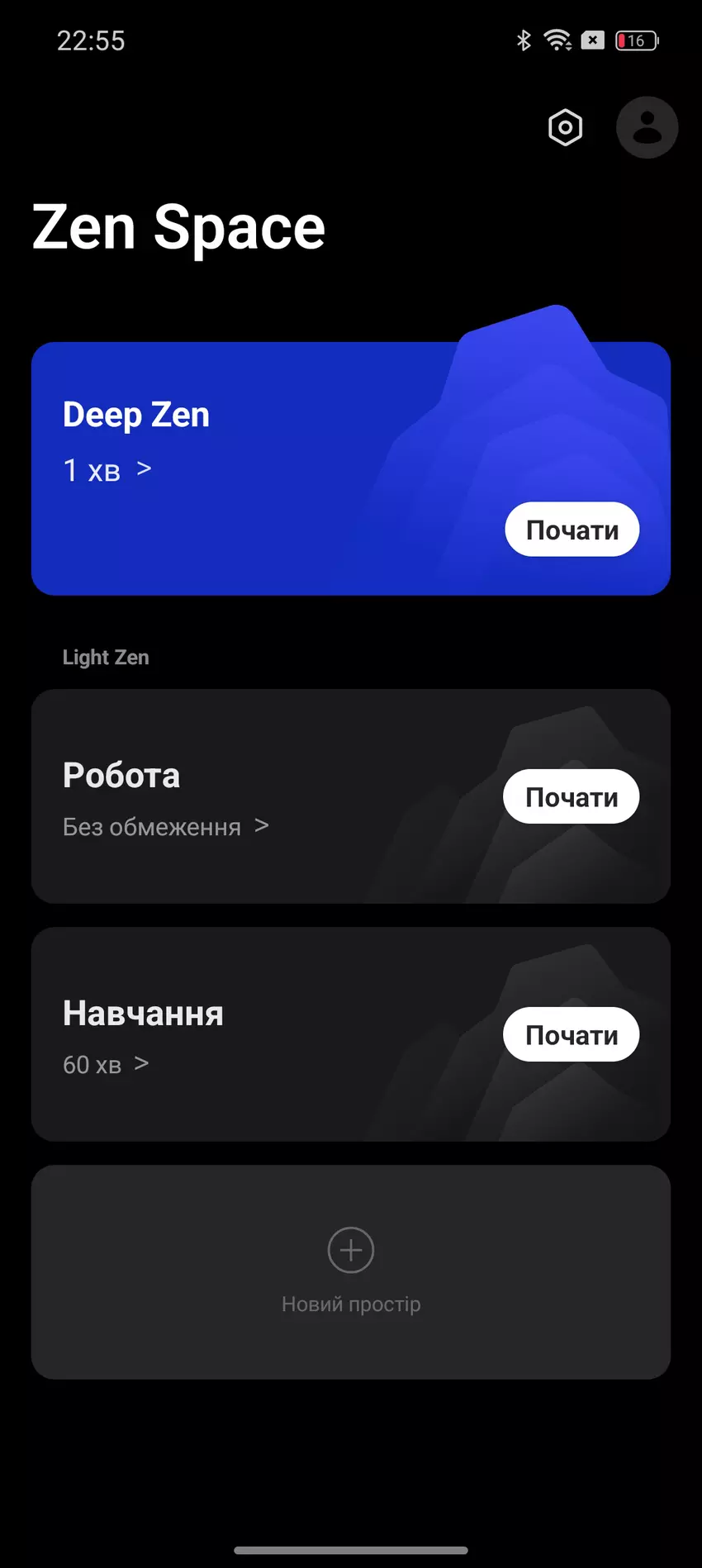Change Робота duration Без обмеження
Image resolution: width=702 pixels, height=1568 pixels.
165,827
